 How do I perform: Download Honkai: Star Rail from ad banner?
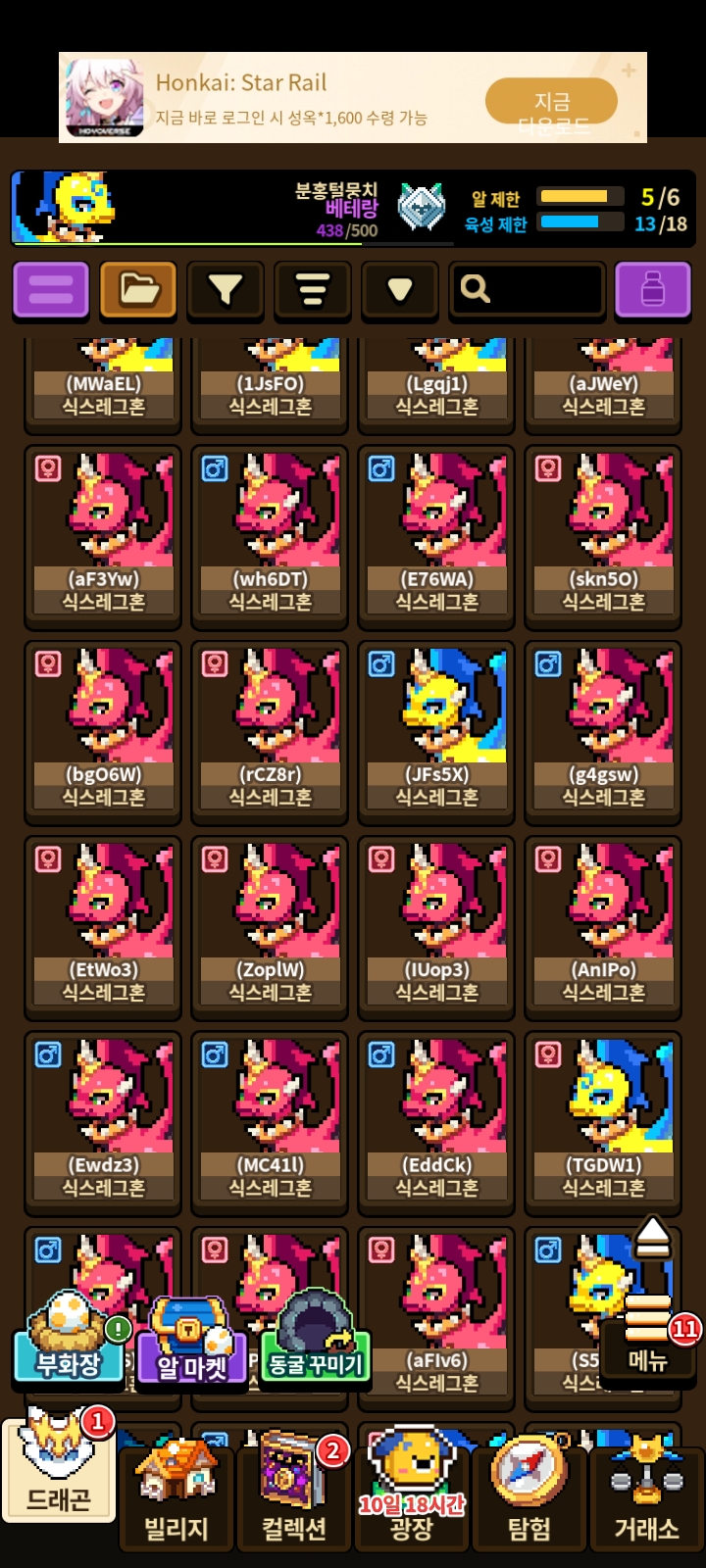tap(551, 102)
